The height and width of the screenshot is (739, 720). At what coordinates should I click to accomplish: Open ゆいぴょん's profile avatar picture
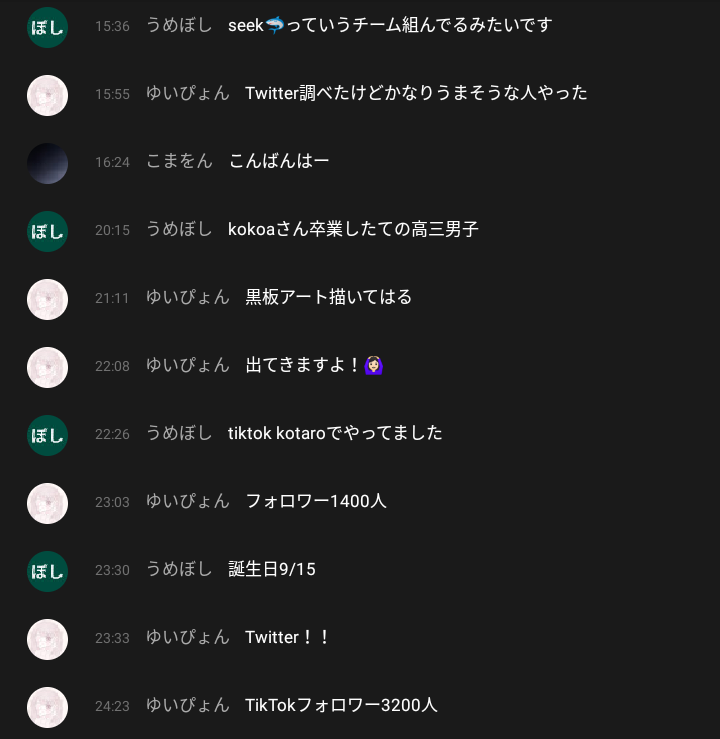pos(47,95)
